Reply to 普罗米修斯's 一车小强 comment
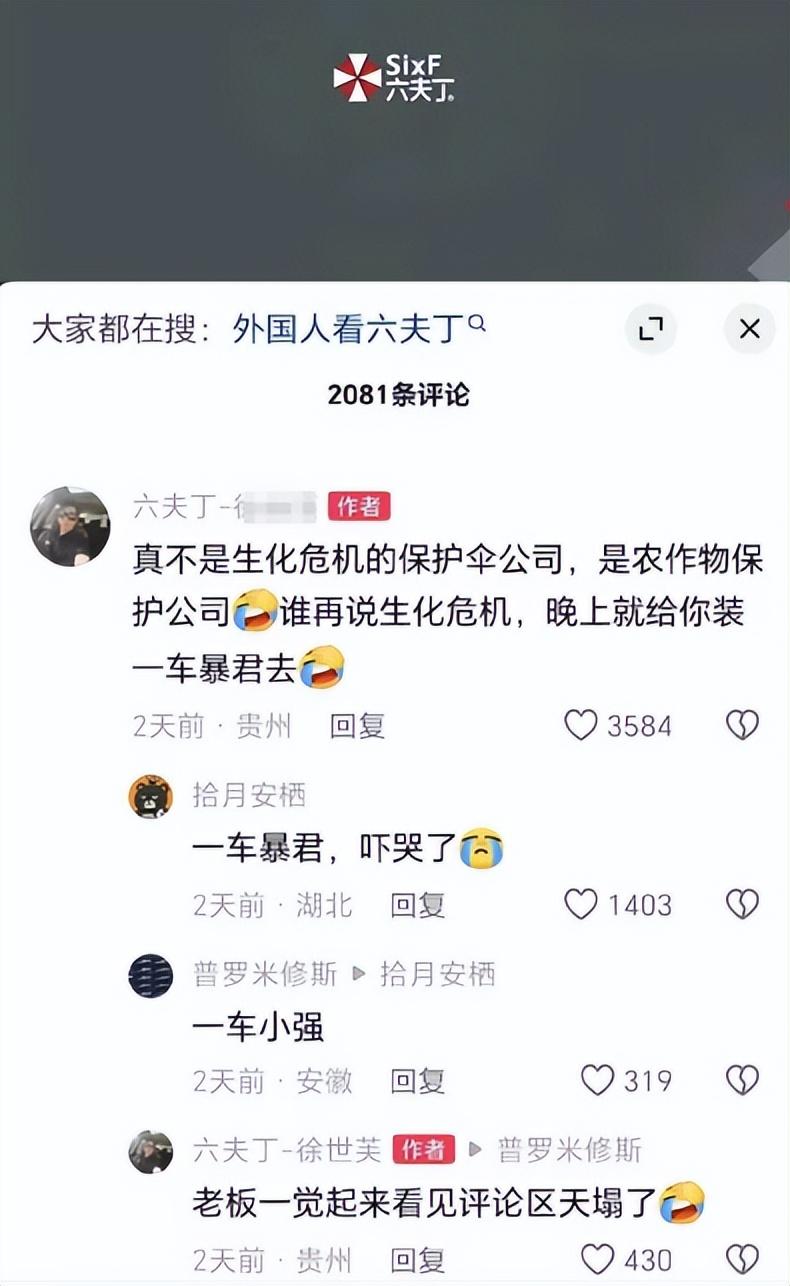The image size is (790, 1286). pyautogui.click(x=417, y=1081)
